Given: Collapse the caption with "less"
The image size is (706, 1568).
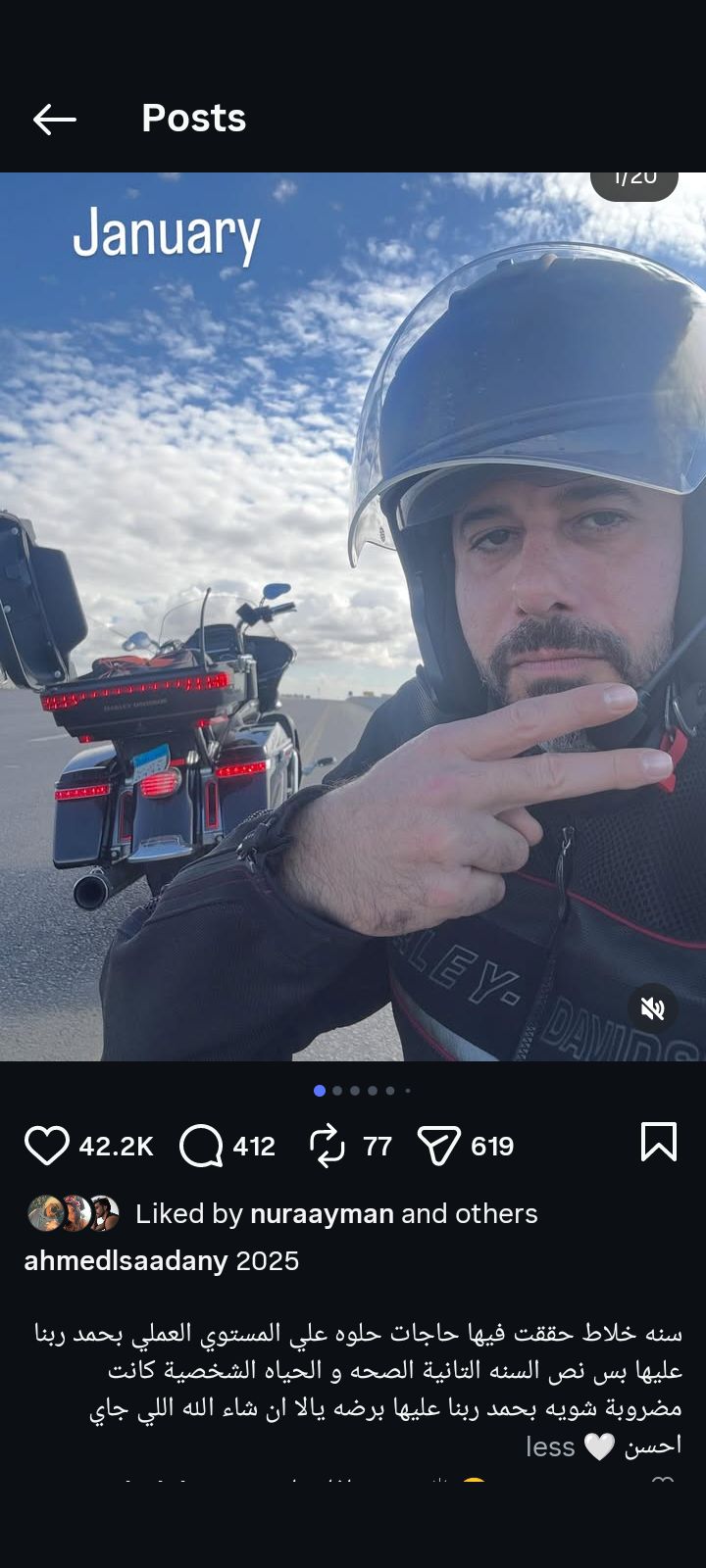Looking at the screenshot, I should pyautogui.click(x=550, y=1446).
